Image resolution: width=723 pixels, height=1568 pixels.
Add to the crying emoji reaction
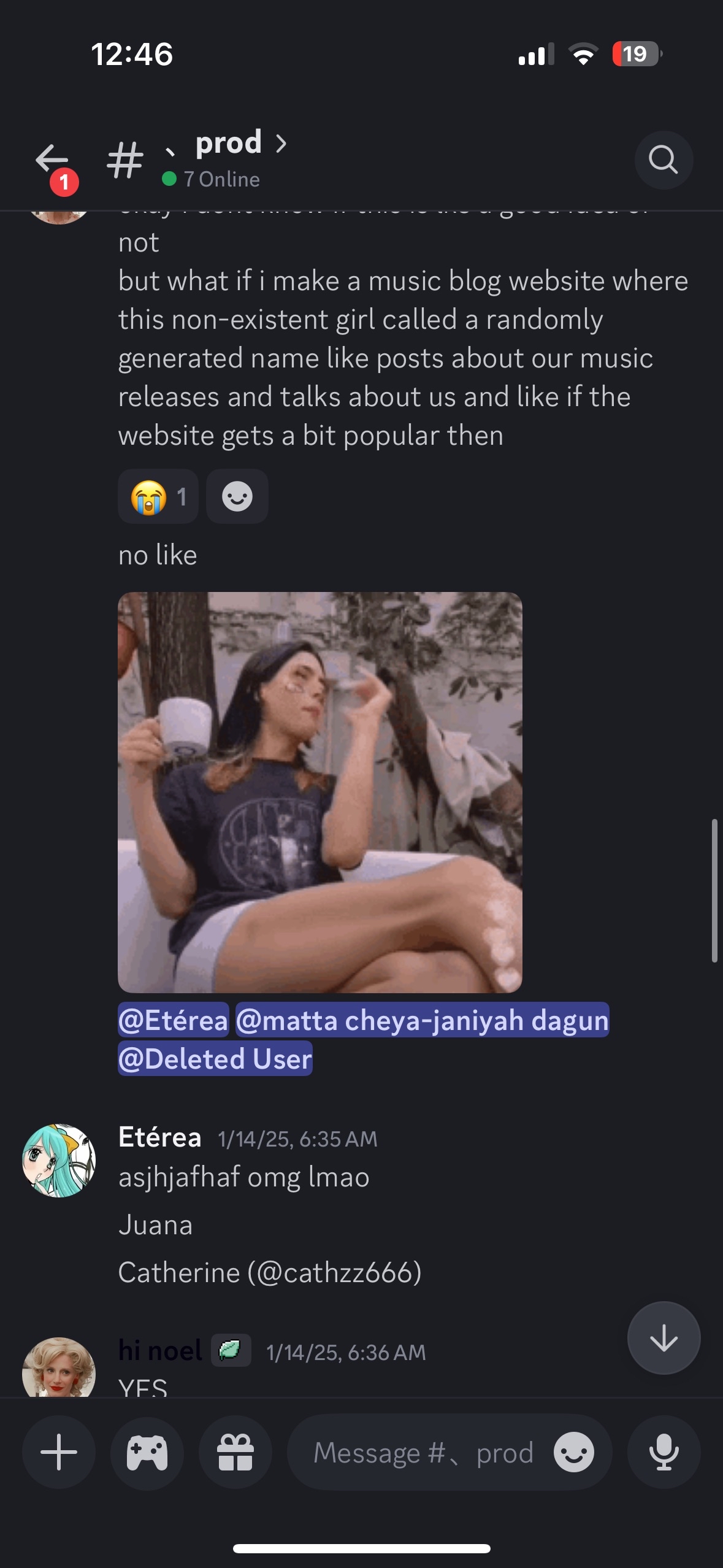click(x=158, y=496)
